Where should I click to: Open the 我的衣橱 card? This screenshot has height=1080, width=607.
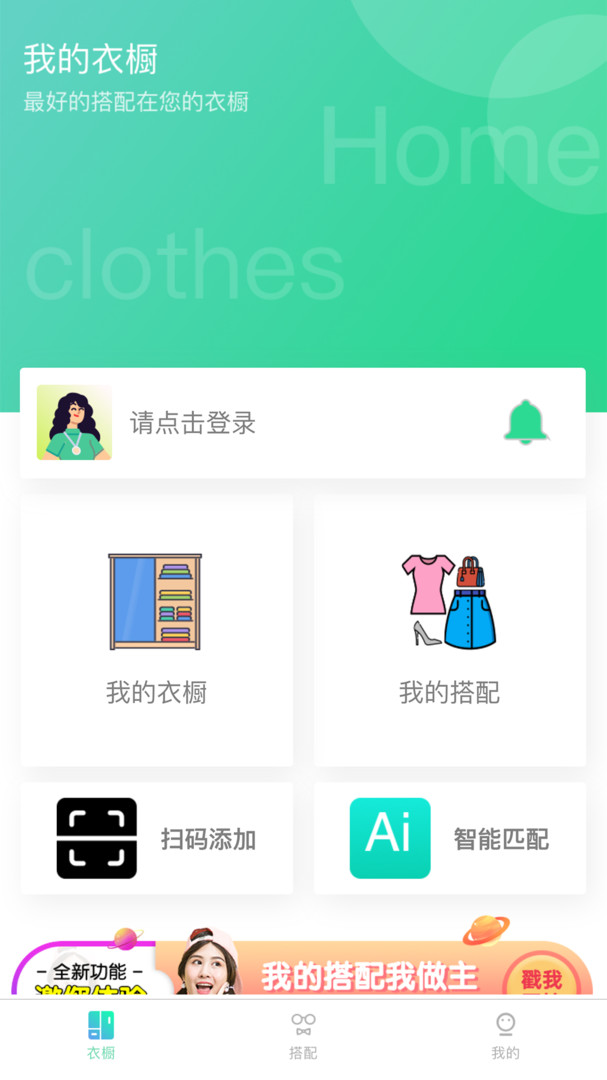click(x=156, y=630)
